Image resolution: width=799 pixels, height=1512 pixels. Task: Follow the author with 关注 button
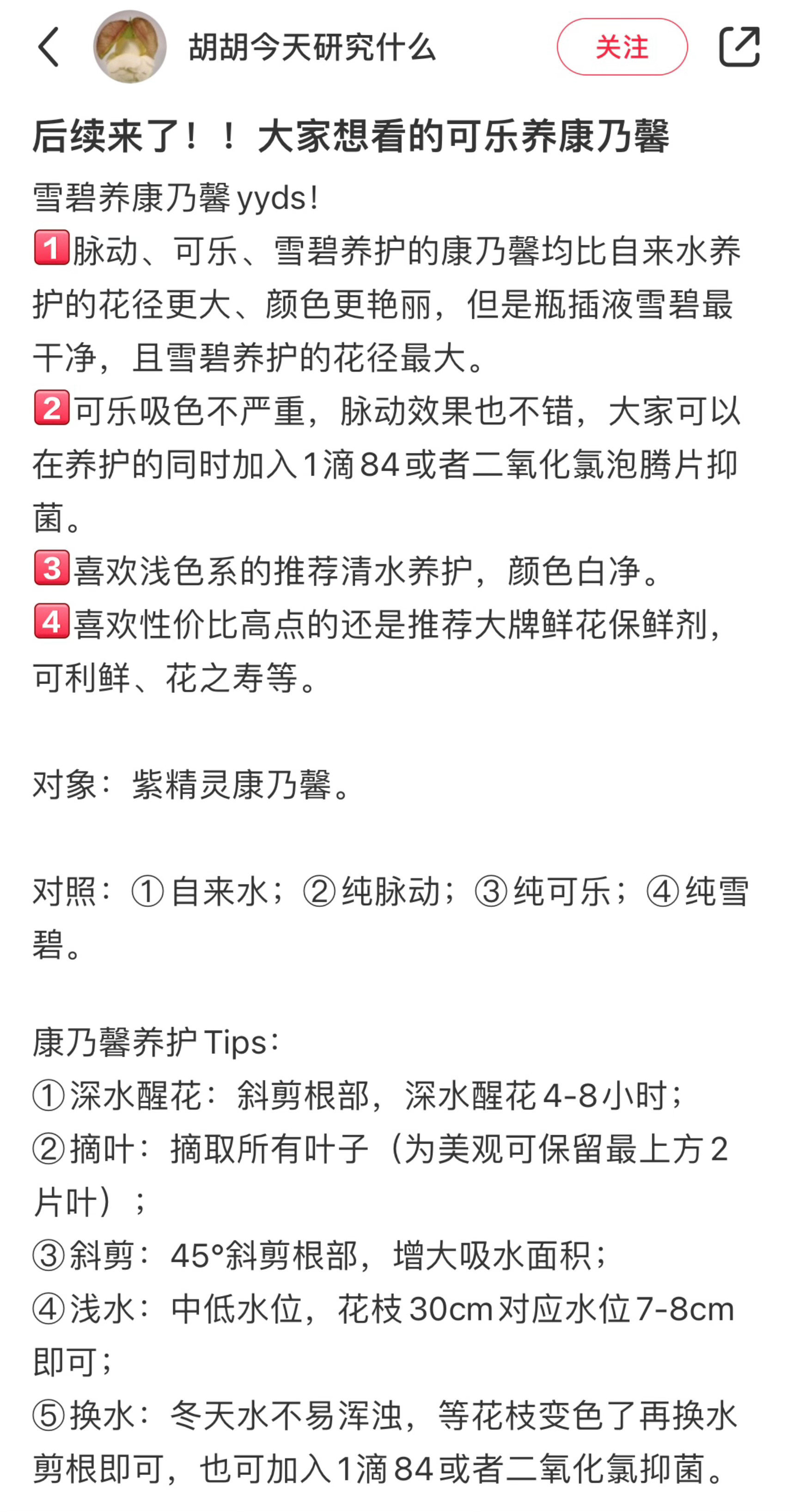click(622, 47)
